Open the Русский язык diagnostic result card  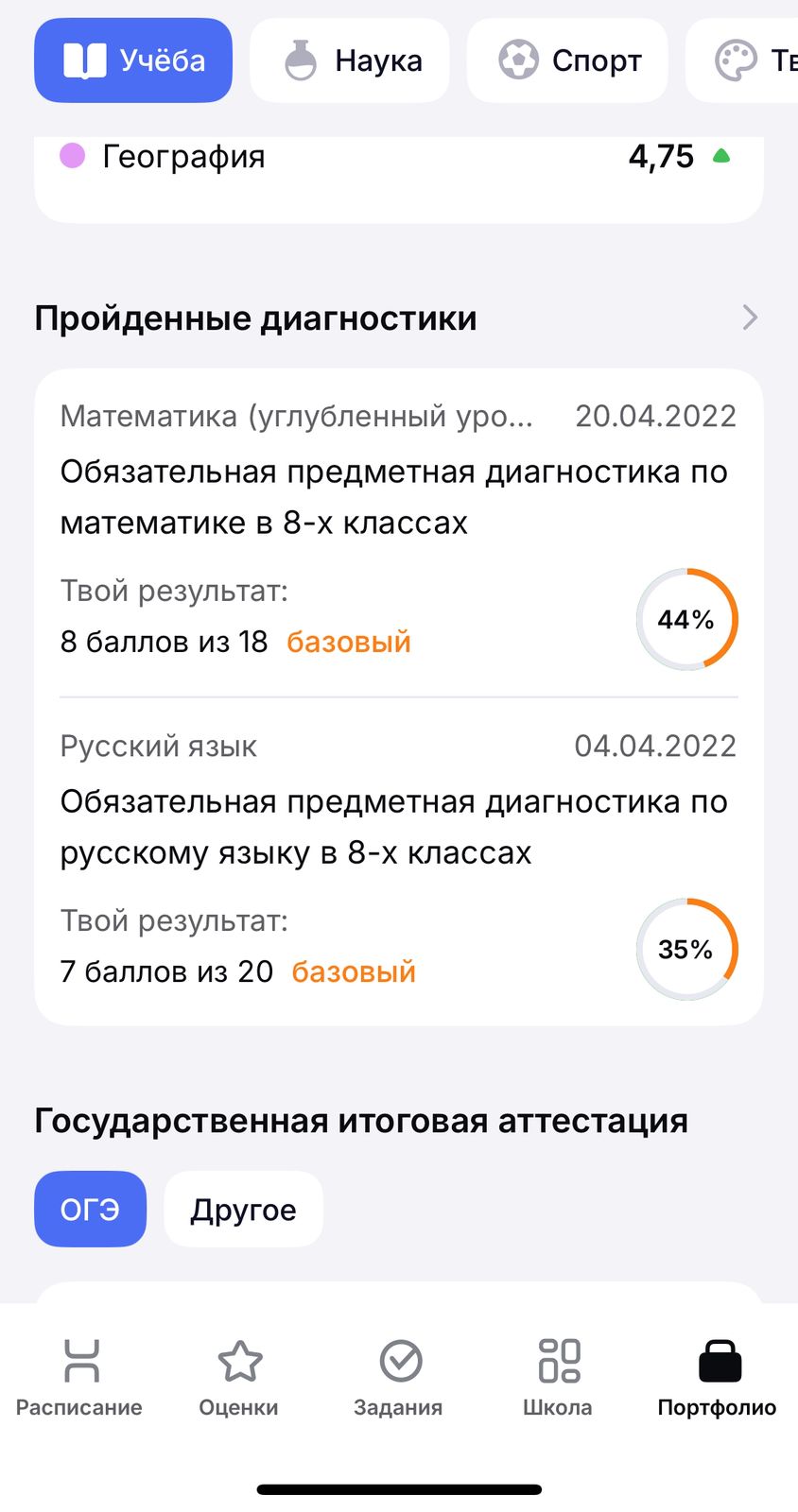(397, 860)
